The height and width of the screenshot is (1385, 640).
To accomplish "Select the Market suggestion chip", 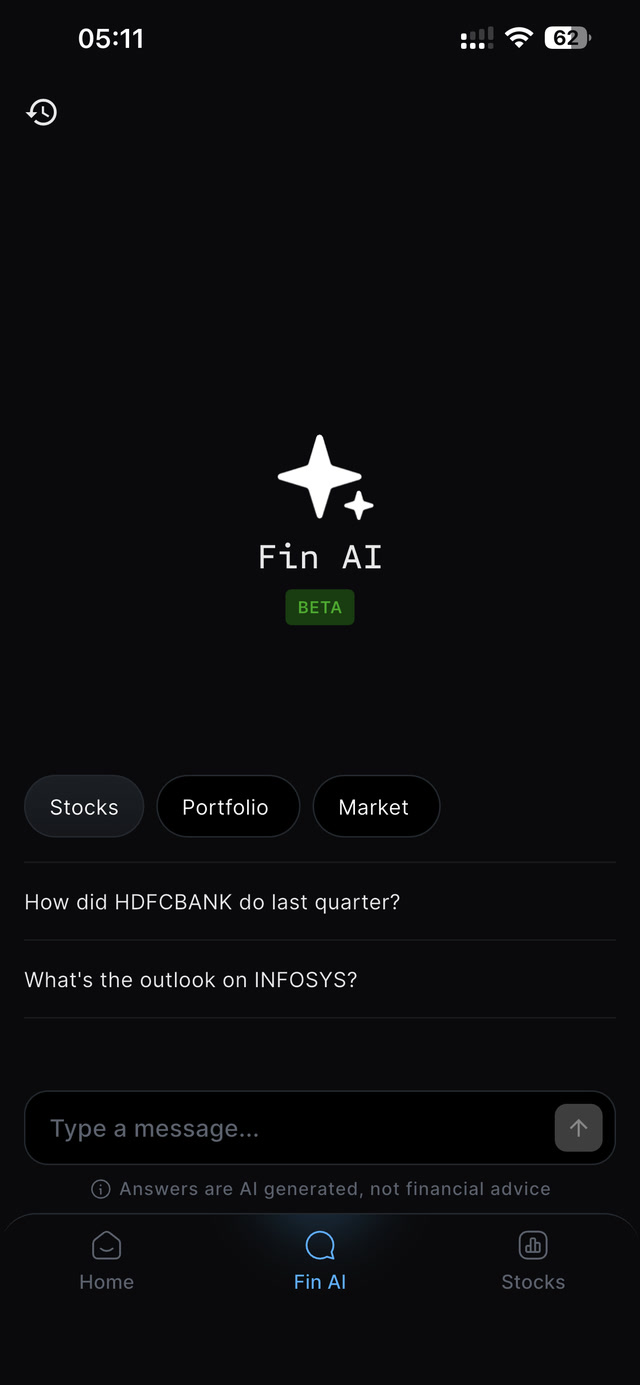I will pos(374,807).
